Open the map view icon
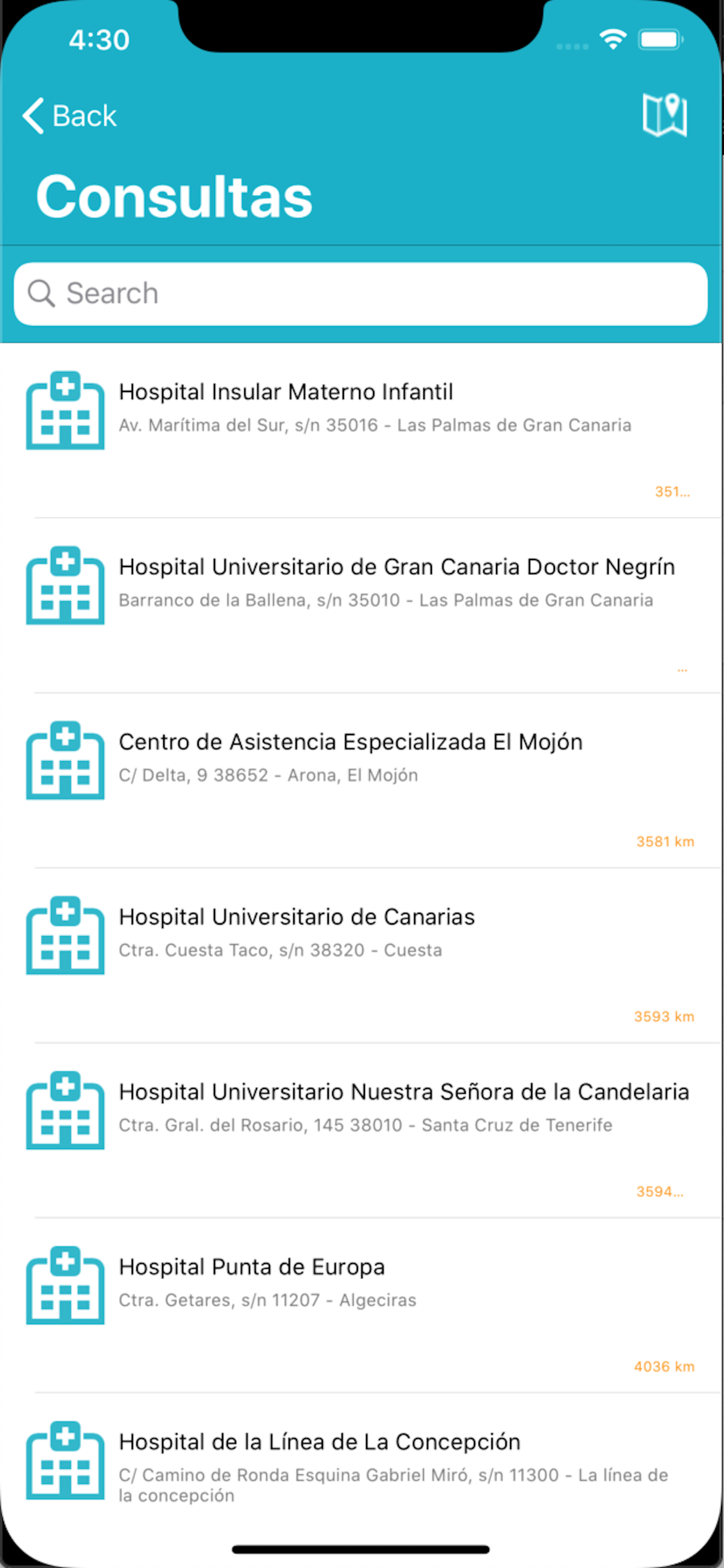Screen dimensions: 724x1568 pos(665,114)
